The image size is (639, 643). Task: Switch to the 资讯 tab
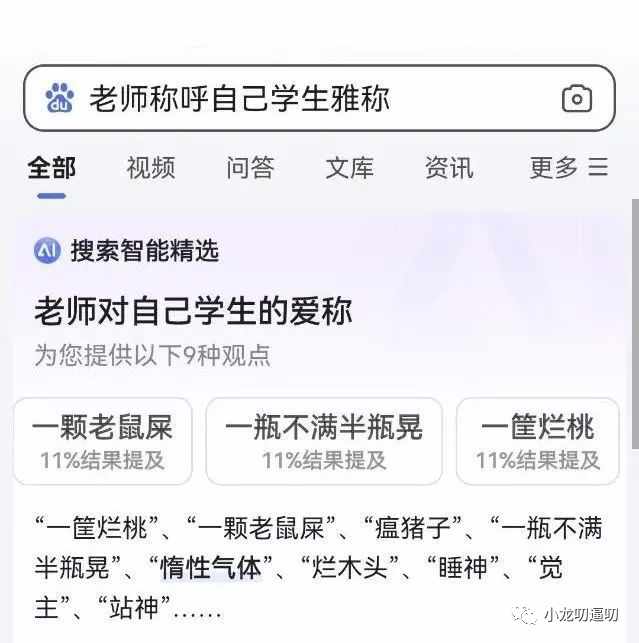(449, 168)
